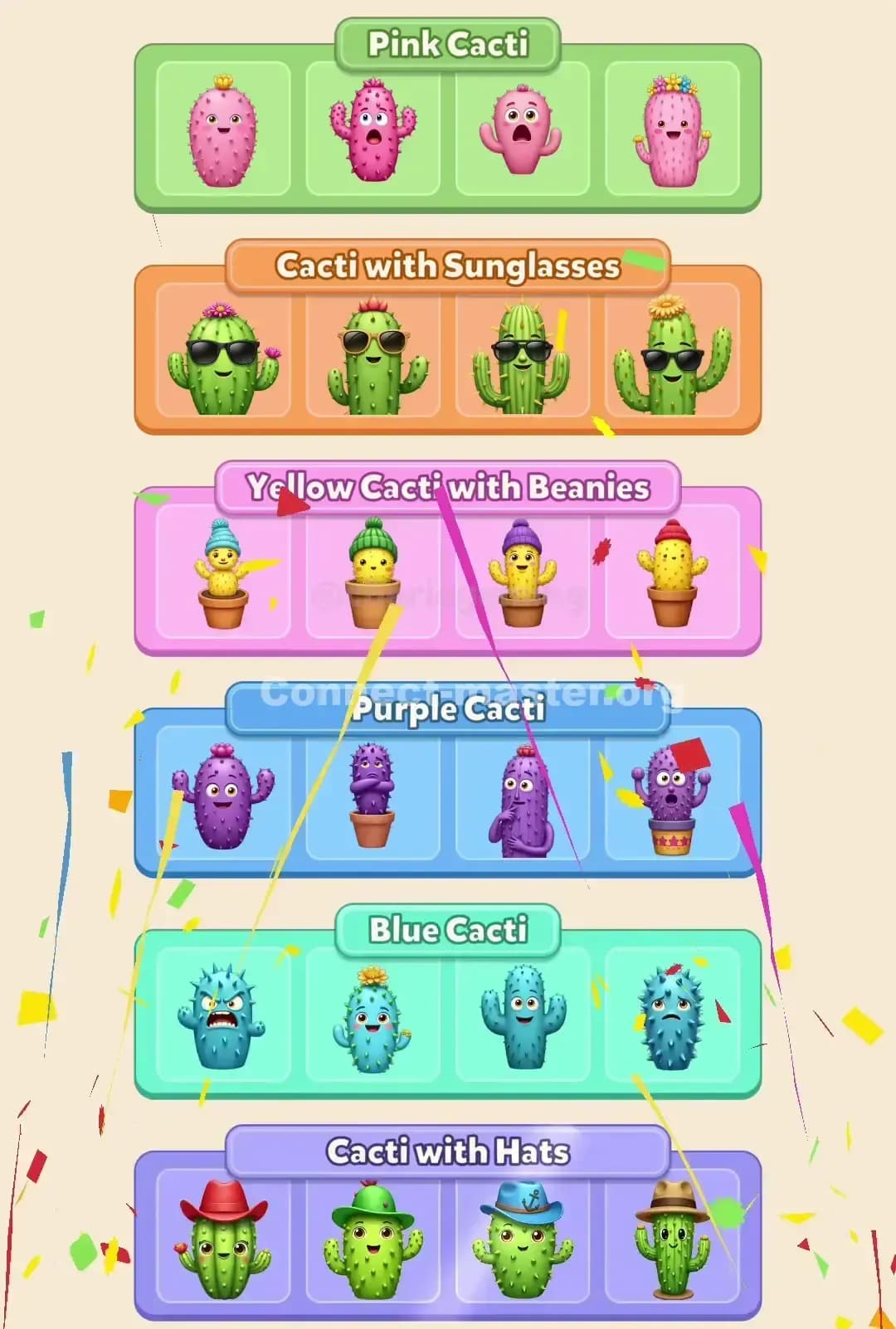Click the Cacti with Hats label
The image size is (896, 1329).
tap(448, 1151)
